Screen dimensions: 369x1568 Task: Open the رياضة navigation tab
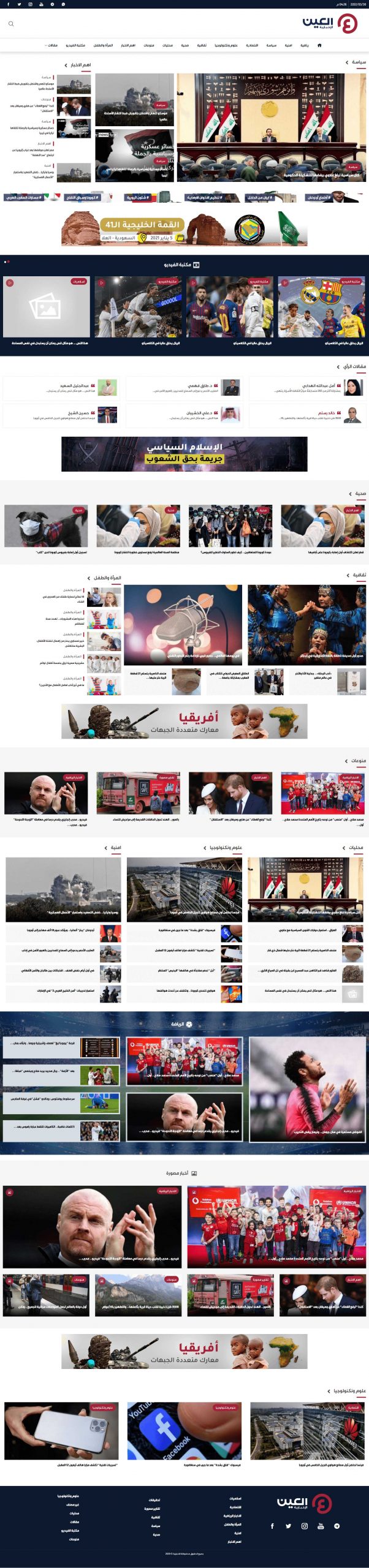coord(305,45)
